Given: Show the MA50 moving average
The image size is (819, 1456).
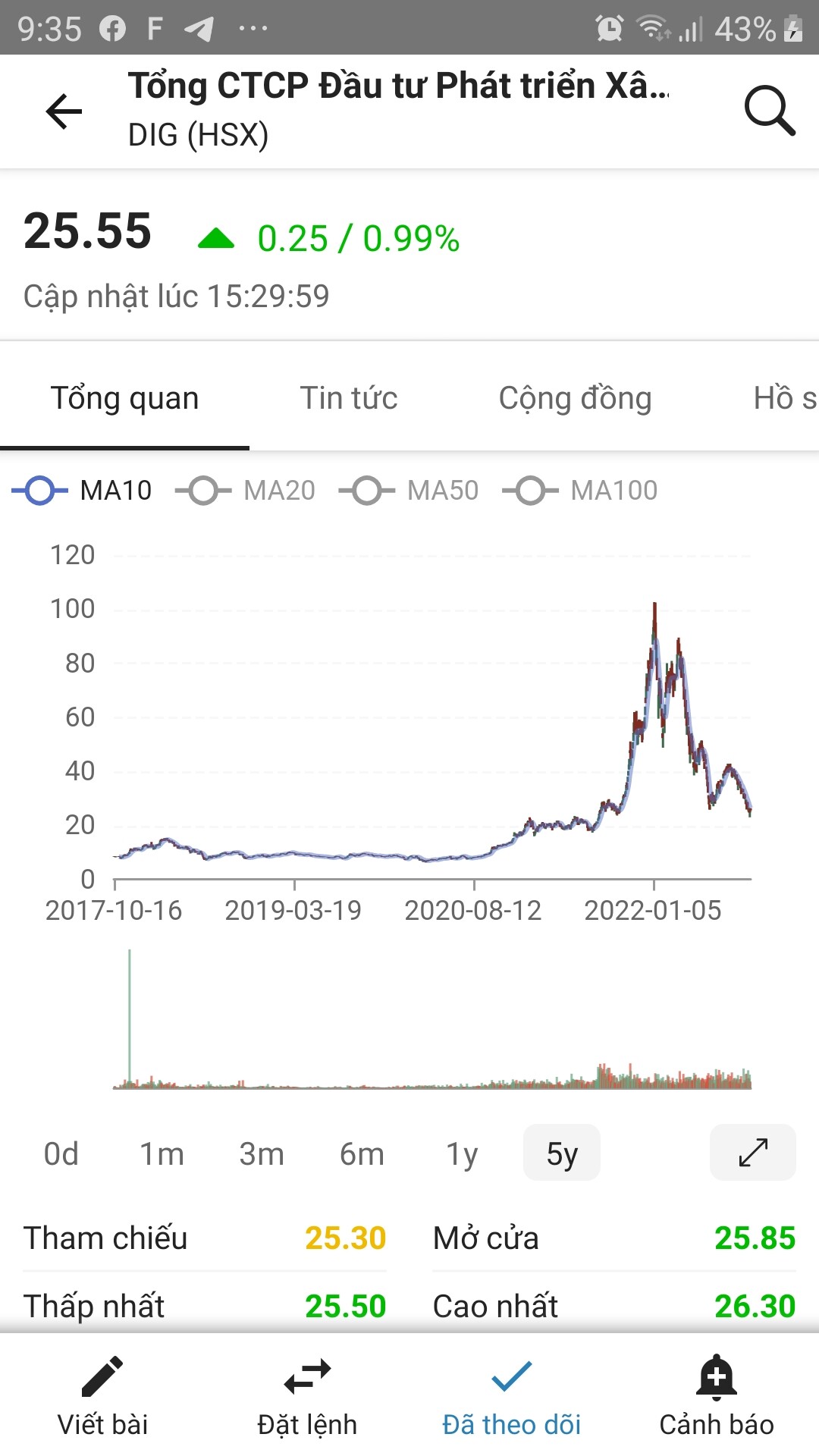Looking at the screenshot, I should pos(410,491).
